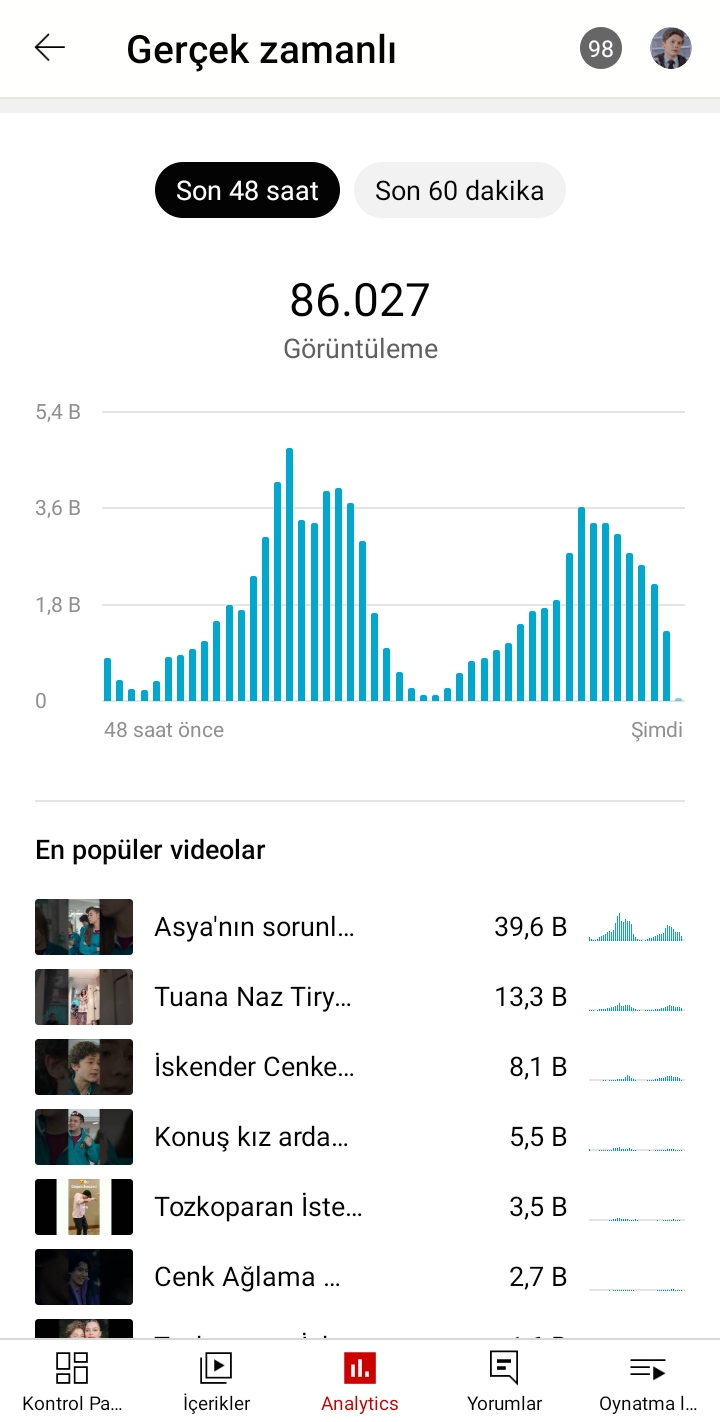Select the Tozkoparan İste… video row

coord(360,1207)
